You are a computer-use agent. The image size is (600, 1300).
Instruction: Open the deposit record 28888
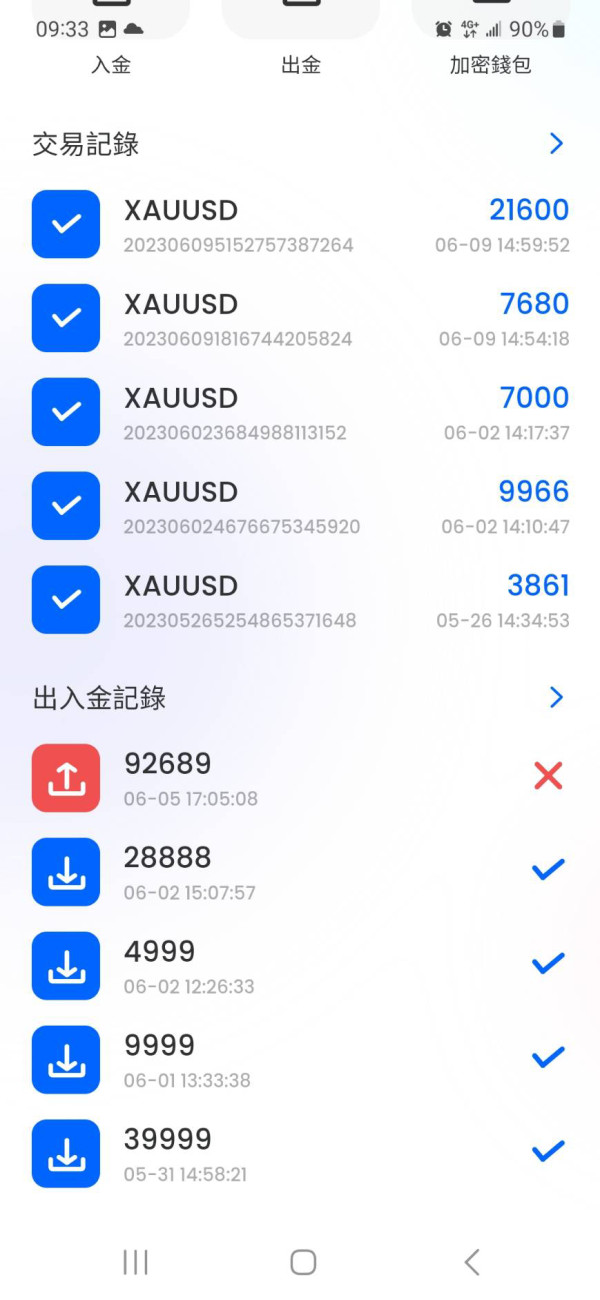[x=300, y=872]
